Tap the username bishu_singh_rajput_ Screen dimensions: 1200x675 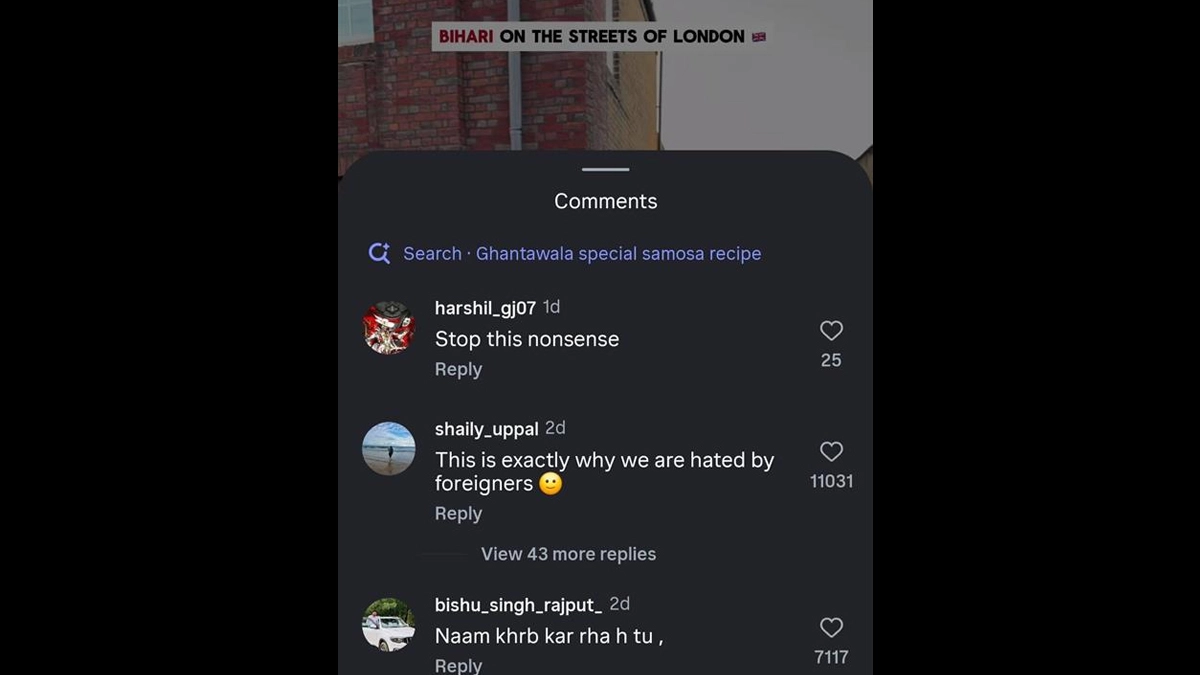point(518,605)
